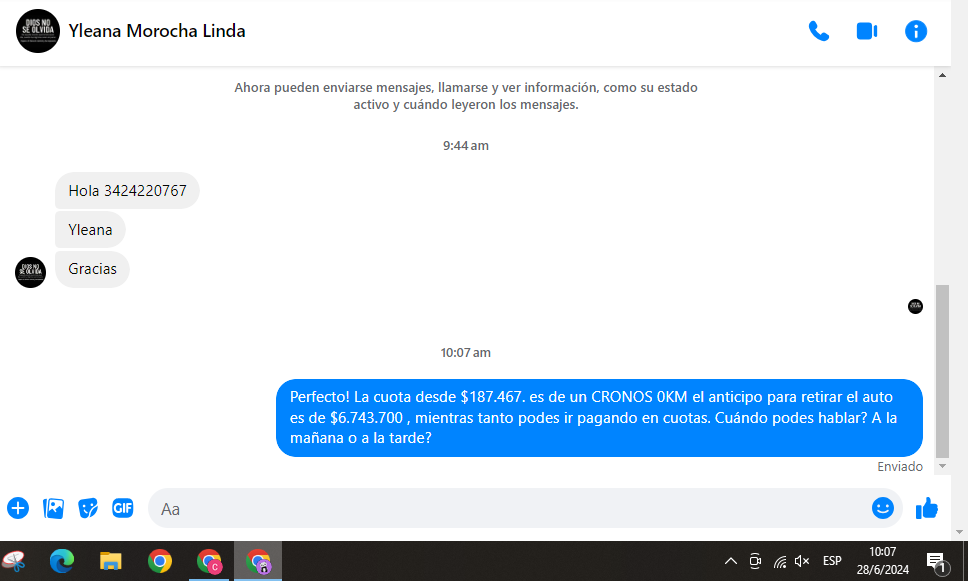
Task: Open the emoji picker
Action: pyautogui.click(x=882, y=508)
